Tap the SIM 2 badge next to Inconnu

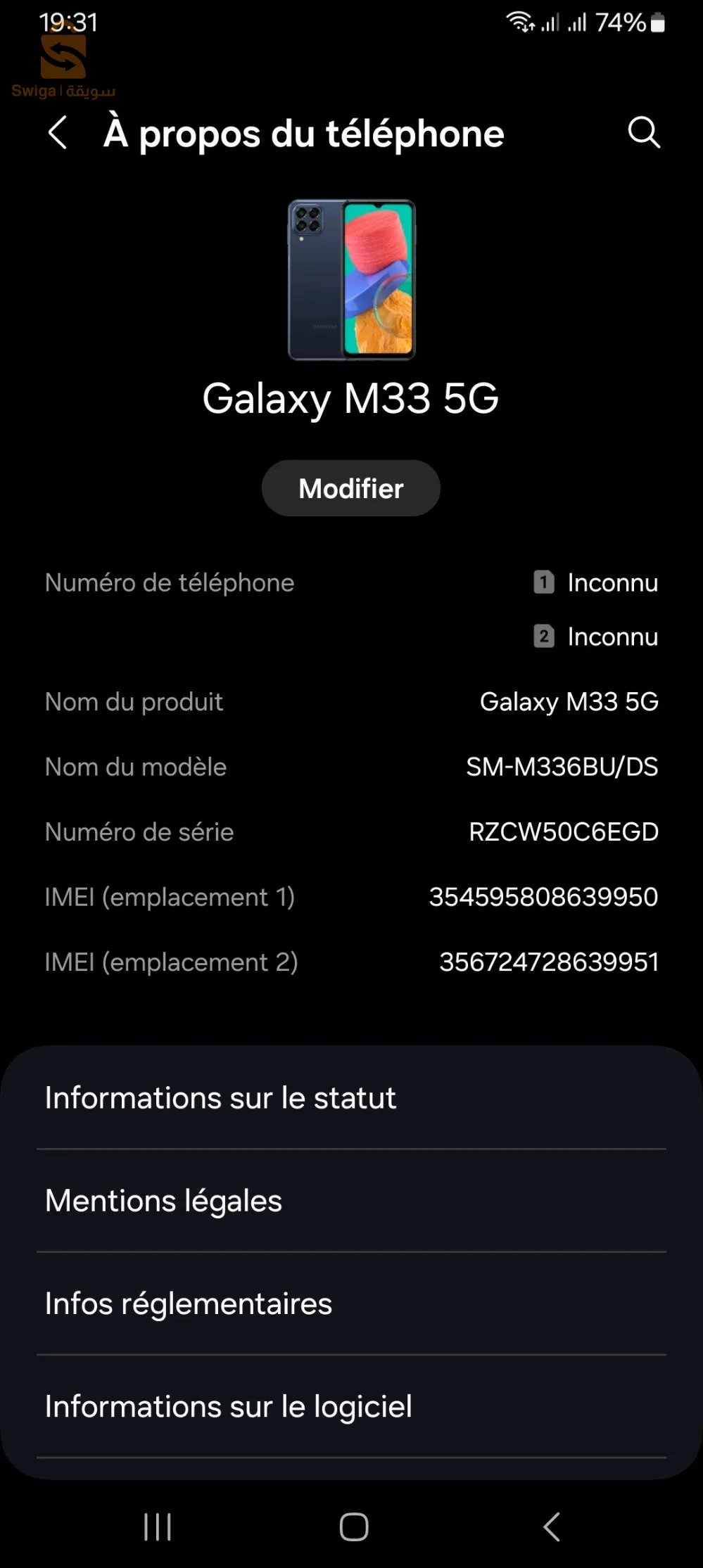pyautogui.click(x=544, y=637)
